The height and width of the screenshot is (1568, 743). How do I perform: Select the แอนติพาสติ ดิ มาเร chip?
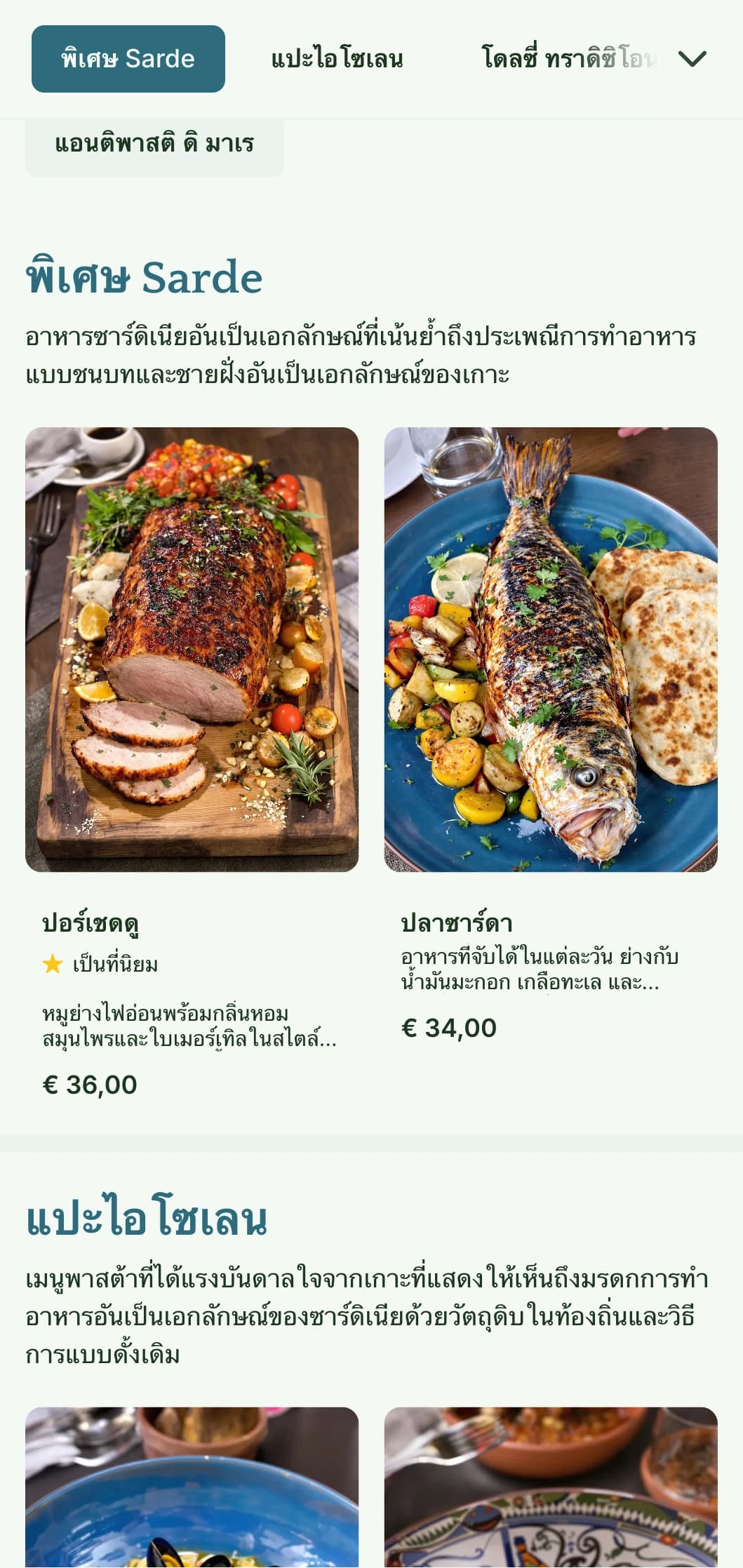click(154, 145)
